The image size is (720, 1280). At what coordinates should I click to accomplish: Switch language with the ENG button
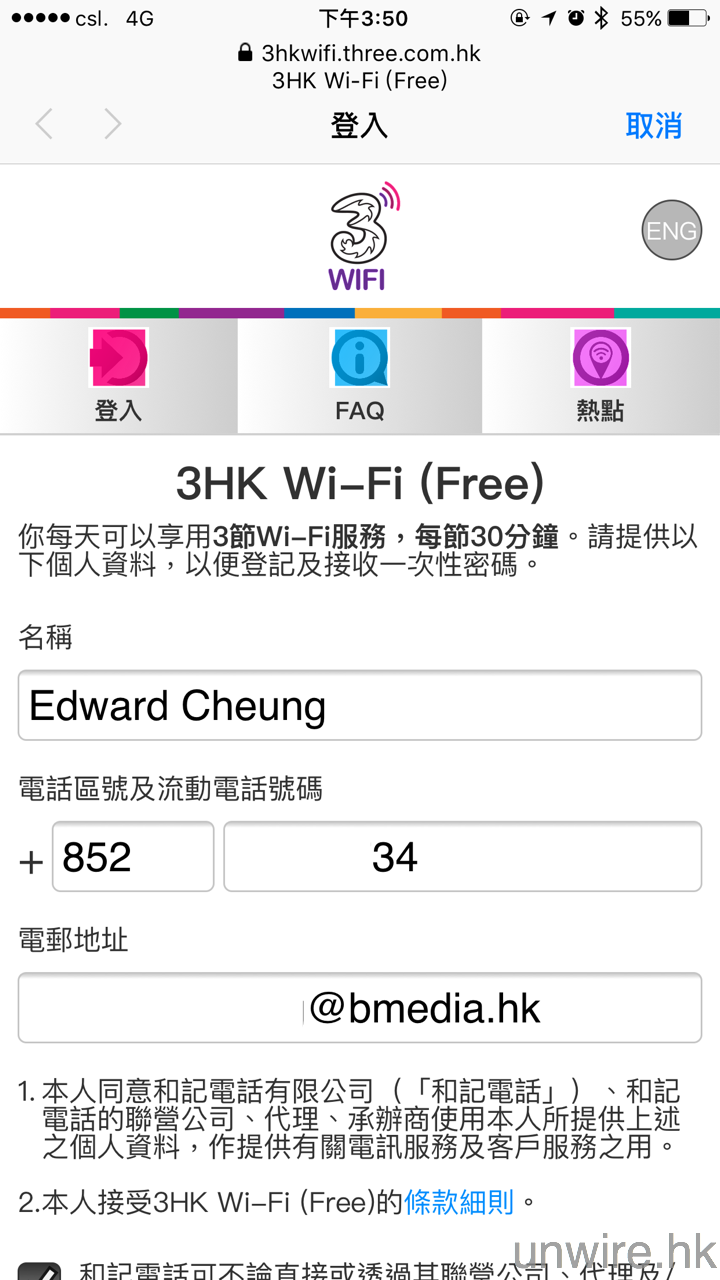point(671,231)
